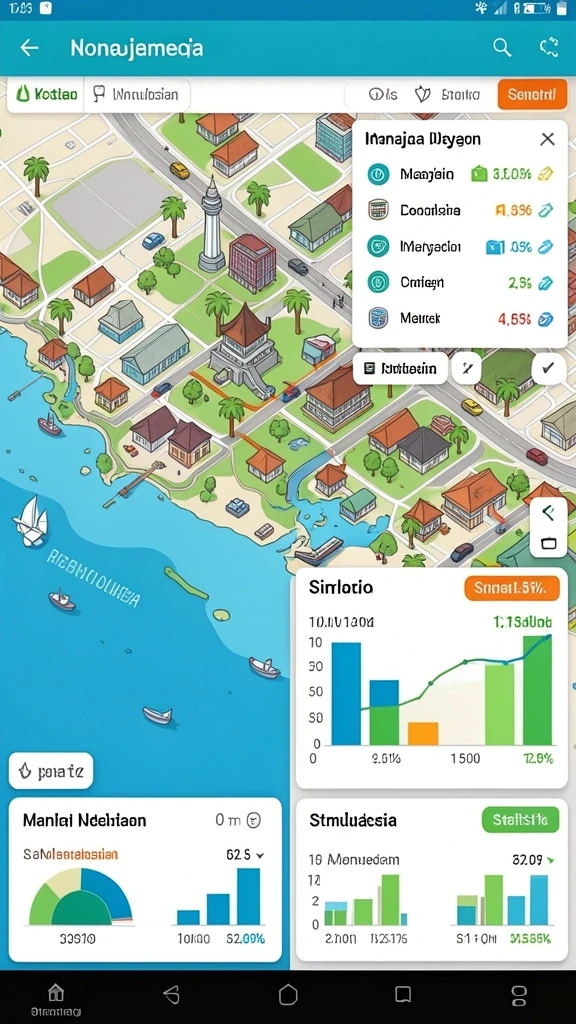Select the Stoilro option in toolbar
The image size is (576, 1024).
[x=449, y=95]
